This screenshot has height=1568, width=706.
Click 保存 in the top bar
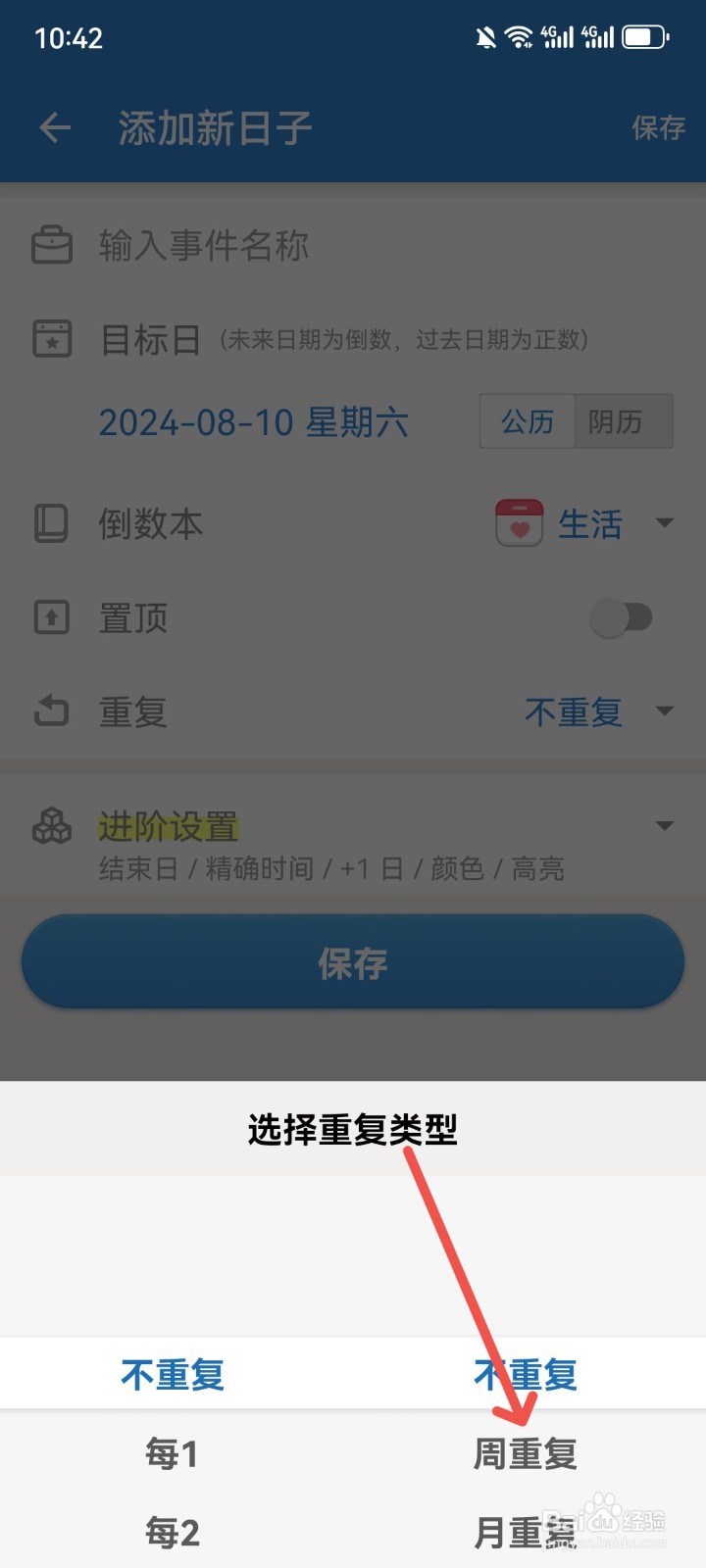pyautogui.click(x=659, y=127)
